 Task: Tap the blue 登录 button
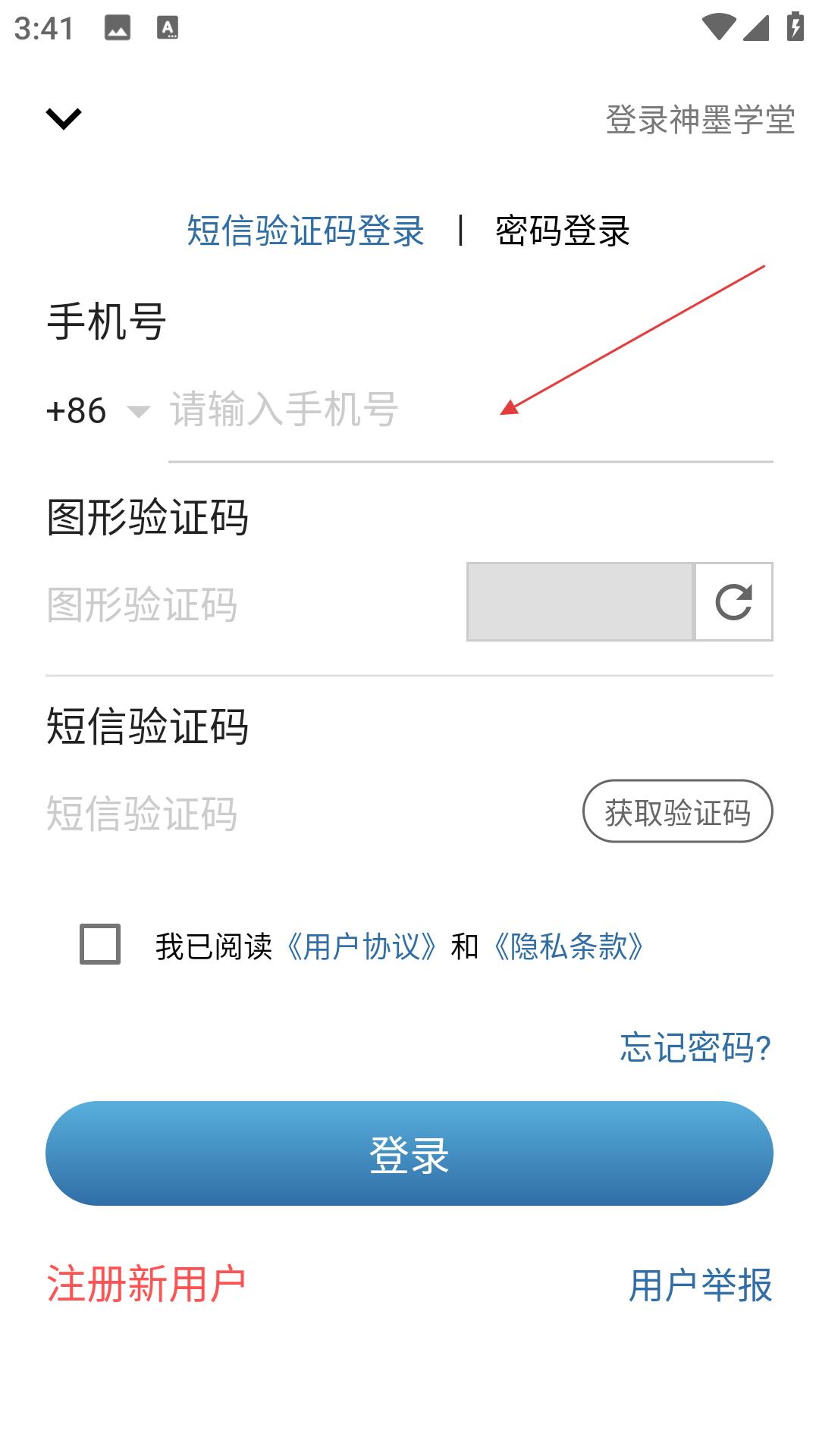[x=409, y=1153]
